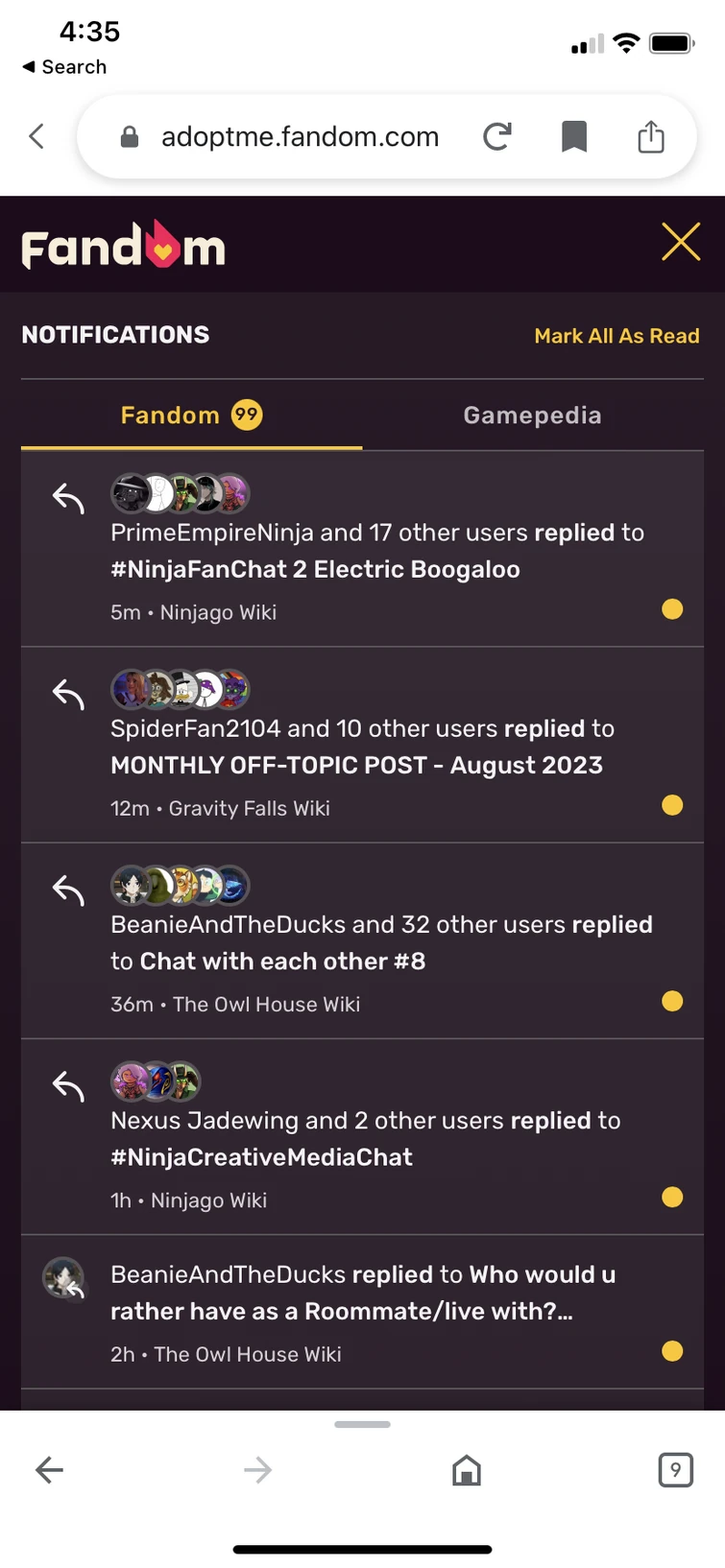Open the browser tabs view showing 9
The image size is (725, 1568).
[676, 1469]
